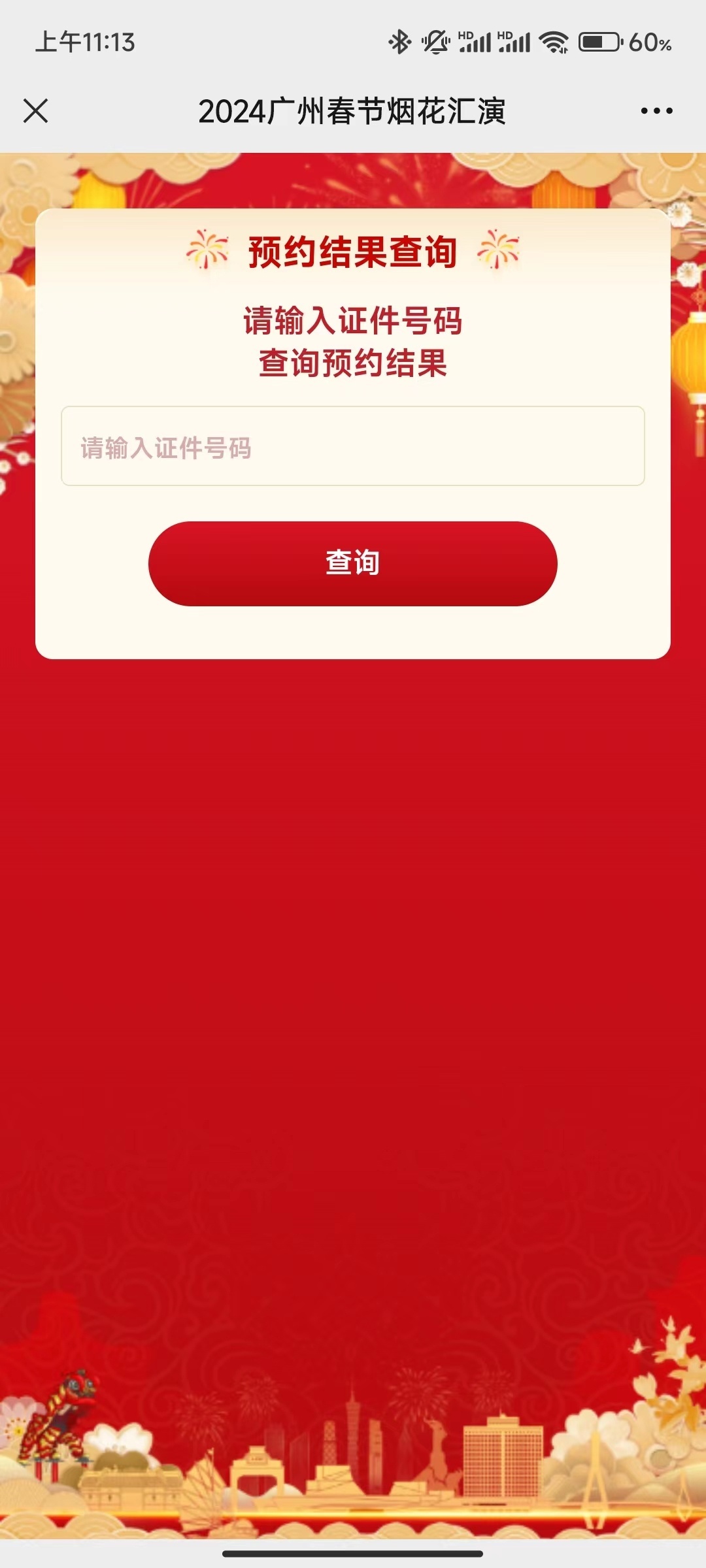Image resolution: width=706 pixels, height=1568 pixels.
Task: Close the 2024广州春节烟花汇演 page
Action: pos(36,110)
